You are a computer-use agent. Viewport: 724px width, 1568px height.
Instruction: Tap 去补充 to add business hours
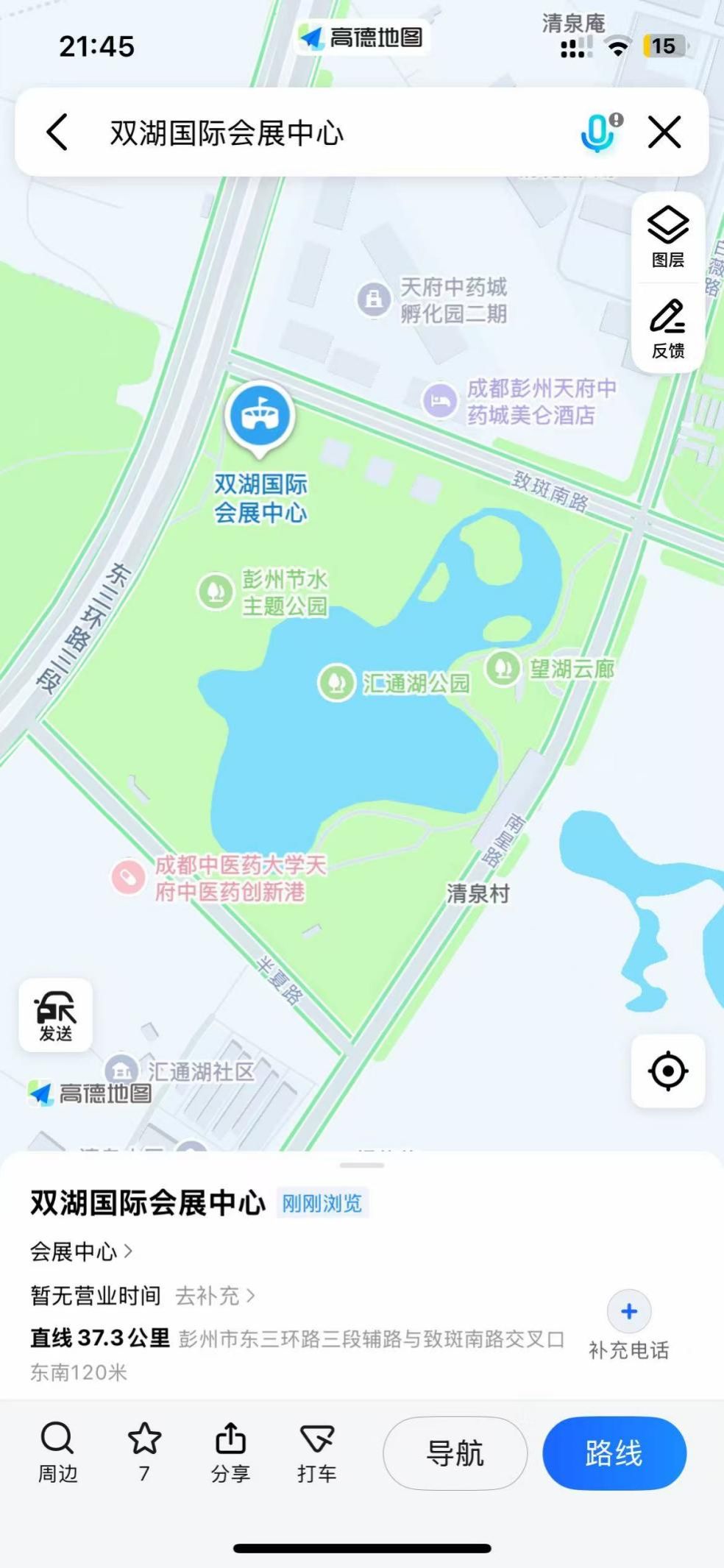[215, 1295]
